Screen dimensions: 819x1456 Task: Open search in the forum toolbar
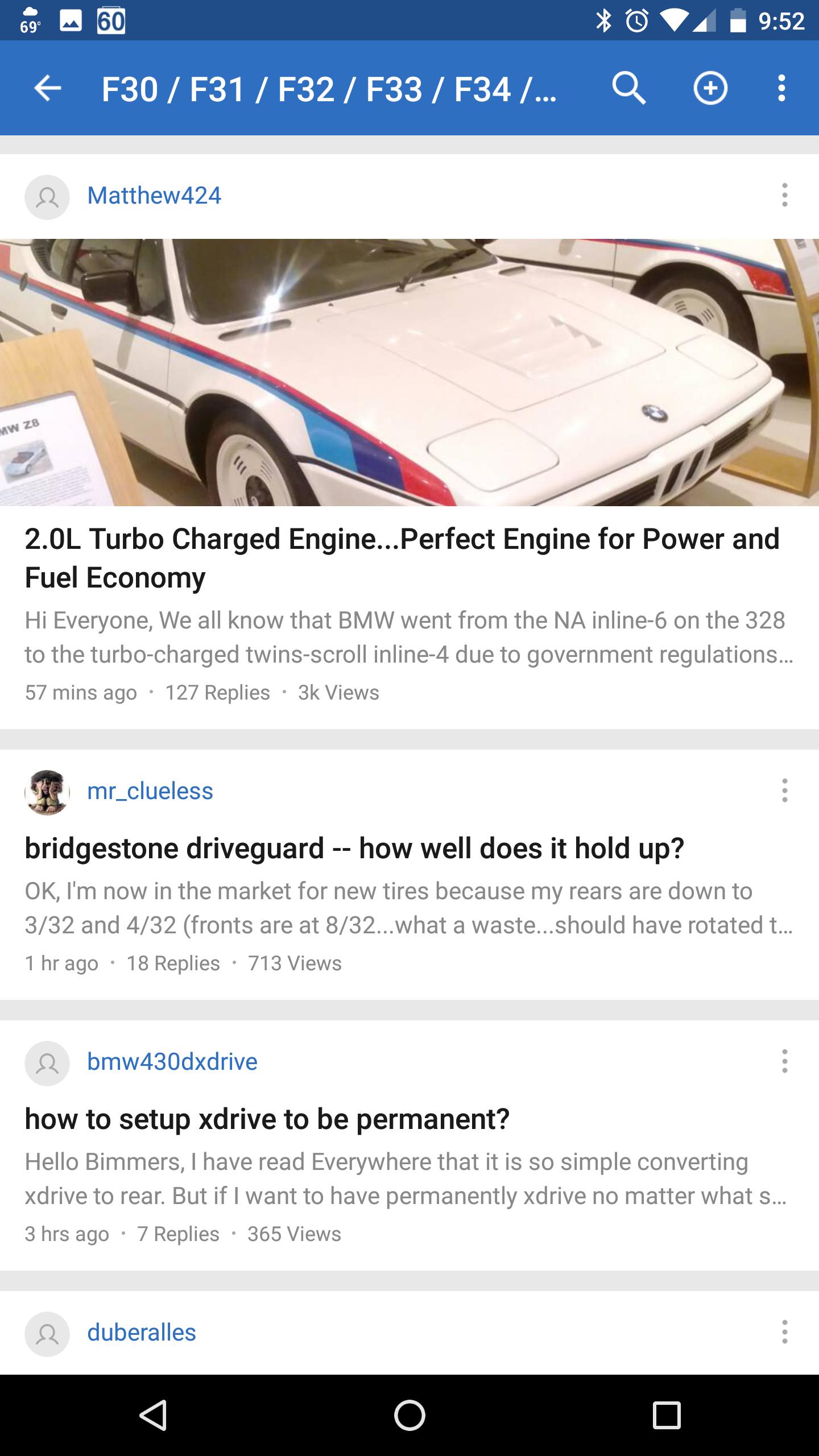coord(628,88)
